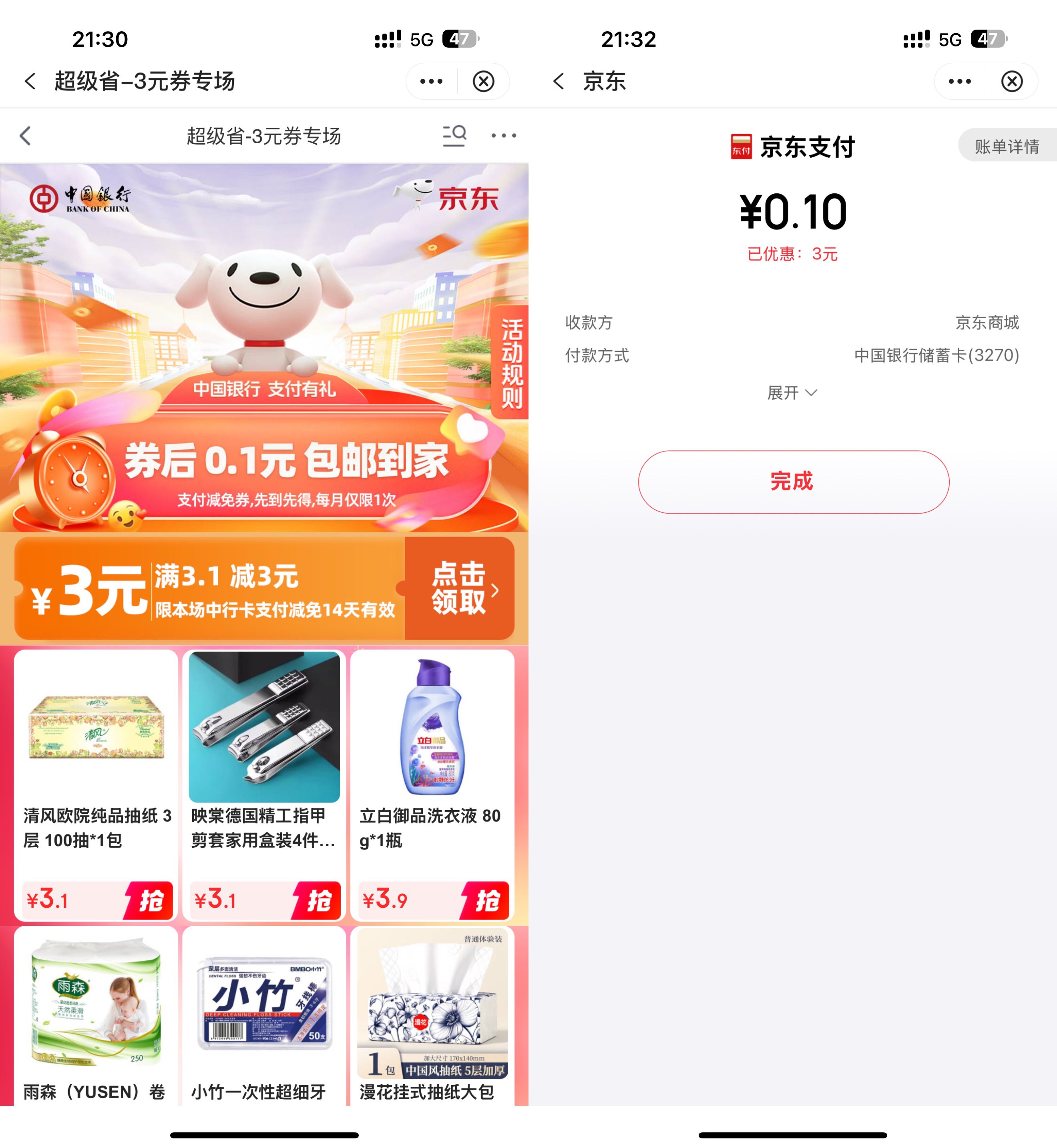Viewport: 1057px width, 1148px height.
Task: Go back using the arrow beside 京东
Action: coord(559,81)
